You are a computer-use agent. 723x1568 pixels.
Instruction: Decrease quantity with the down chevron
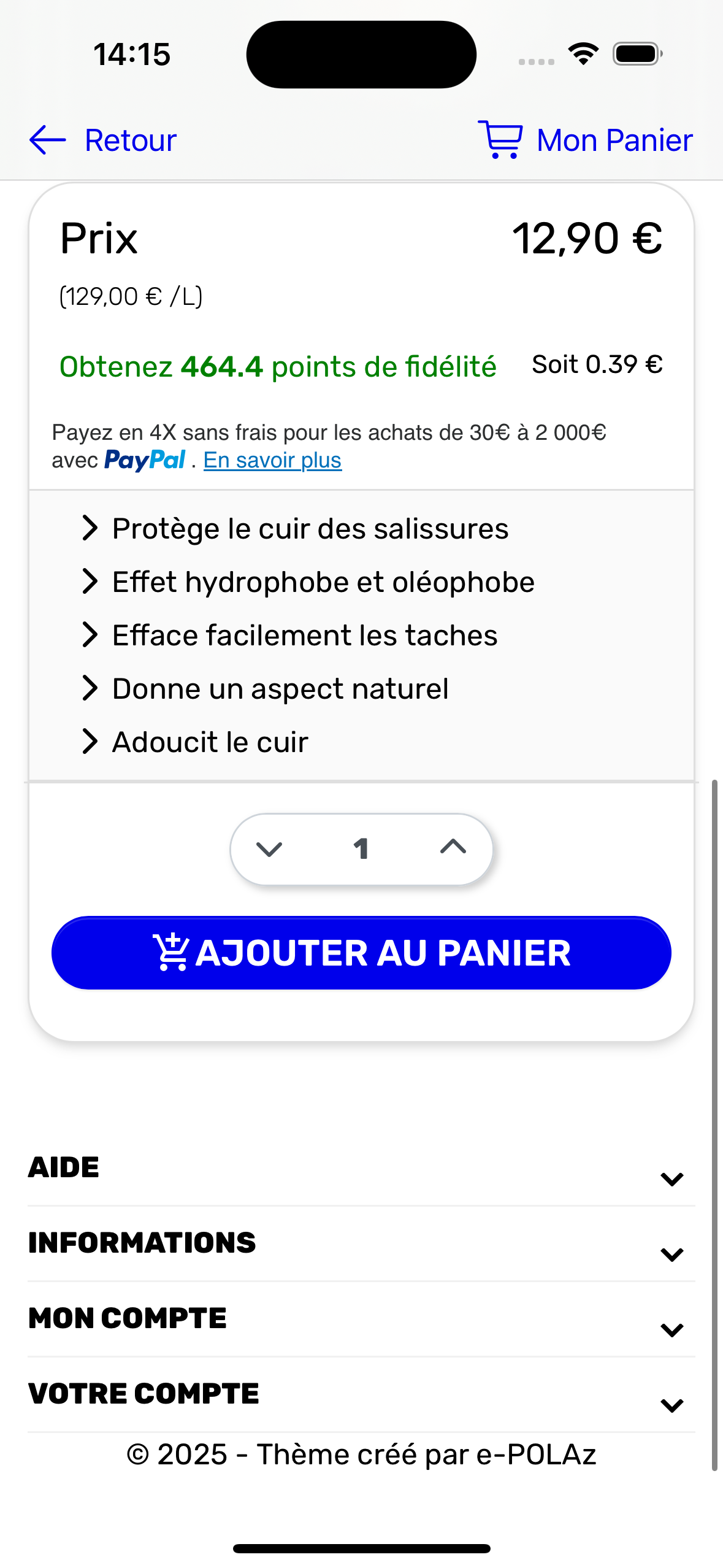point(269,849)
